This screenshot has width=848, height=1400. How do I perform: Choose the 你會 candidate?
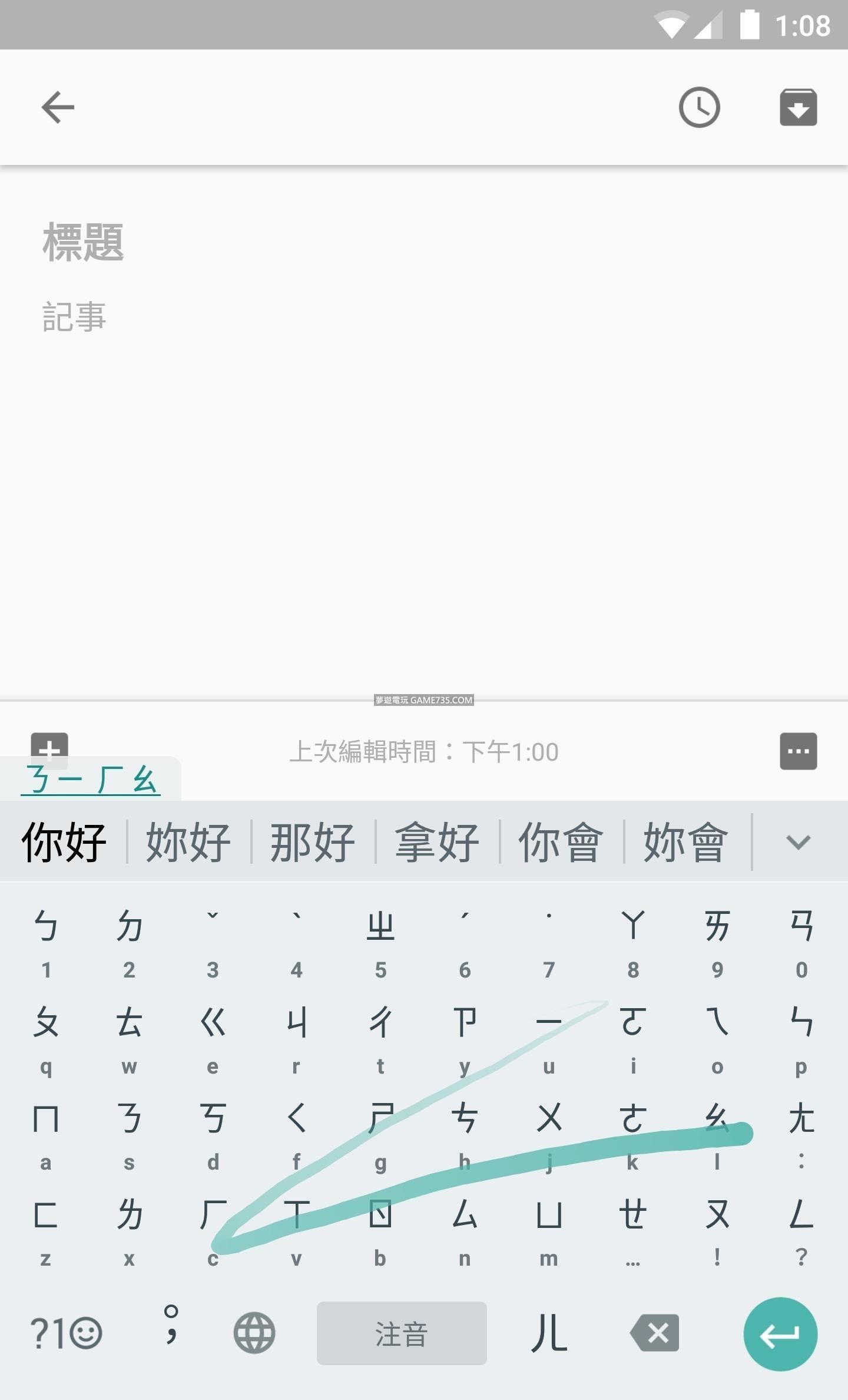[561, 842]
